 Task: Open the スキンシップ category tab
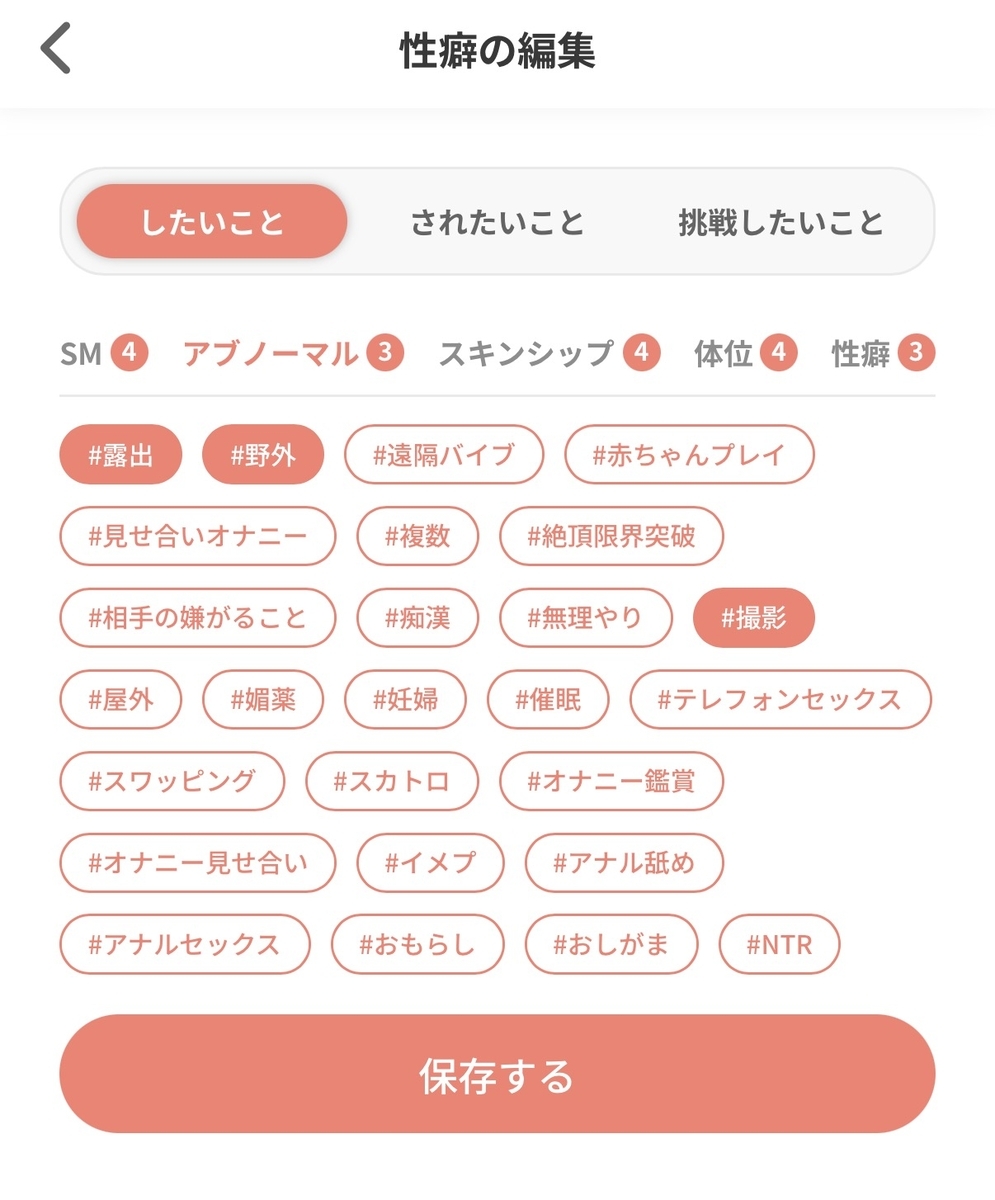pyautogui.click(x=549, y=353)
